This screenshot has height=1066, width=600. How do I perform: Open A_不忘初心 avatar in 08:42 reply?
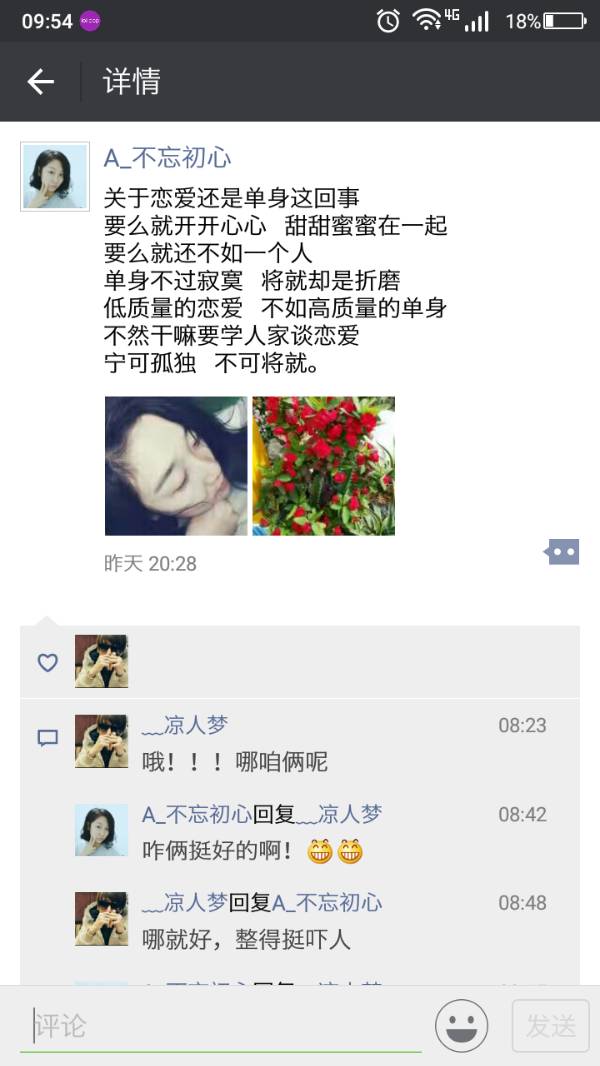pos(101,830)
